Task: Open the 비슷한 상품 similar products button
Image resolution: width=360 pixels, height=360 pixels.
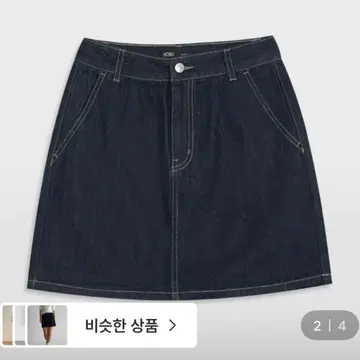Action: point(99,325)
